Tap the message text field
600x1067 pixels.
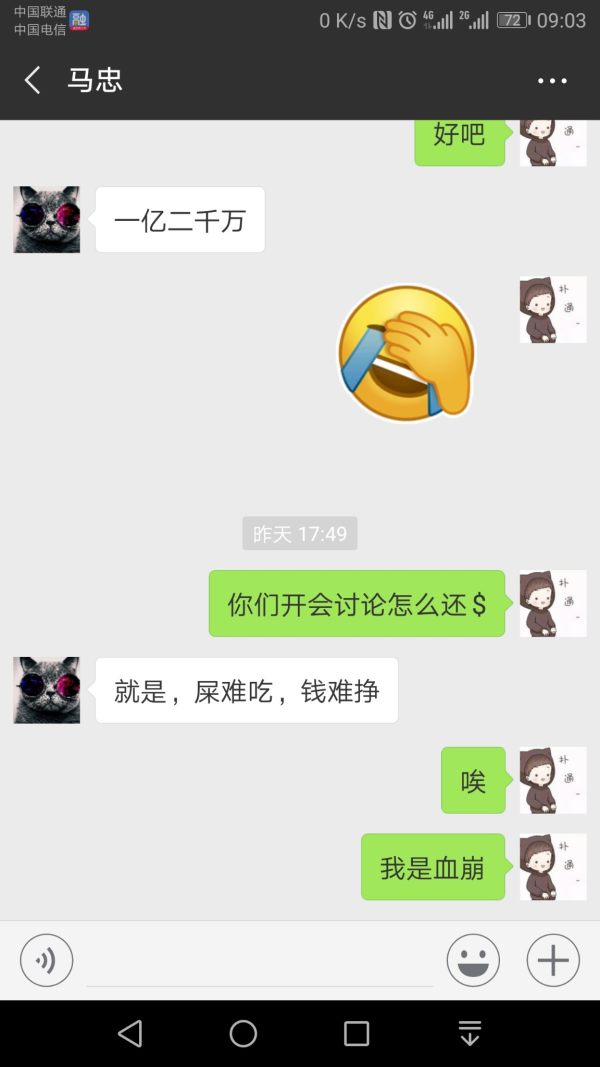260,962
